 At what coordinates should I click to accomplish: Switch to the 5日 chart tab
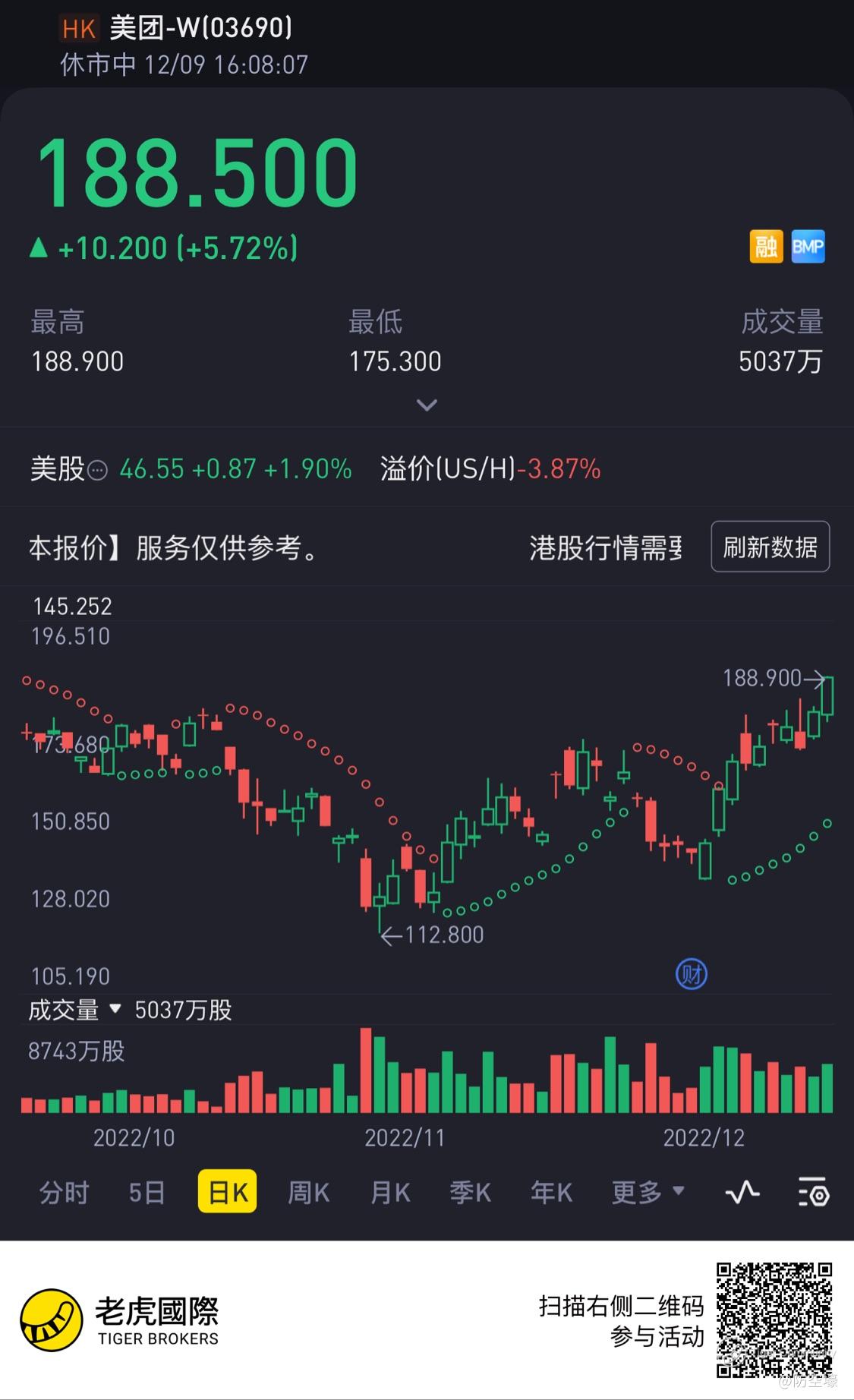147,1192
